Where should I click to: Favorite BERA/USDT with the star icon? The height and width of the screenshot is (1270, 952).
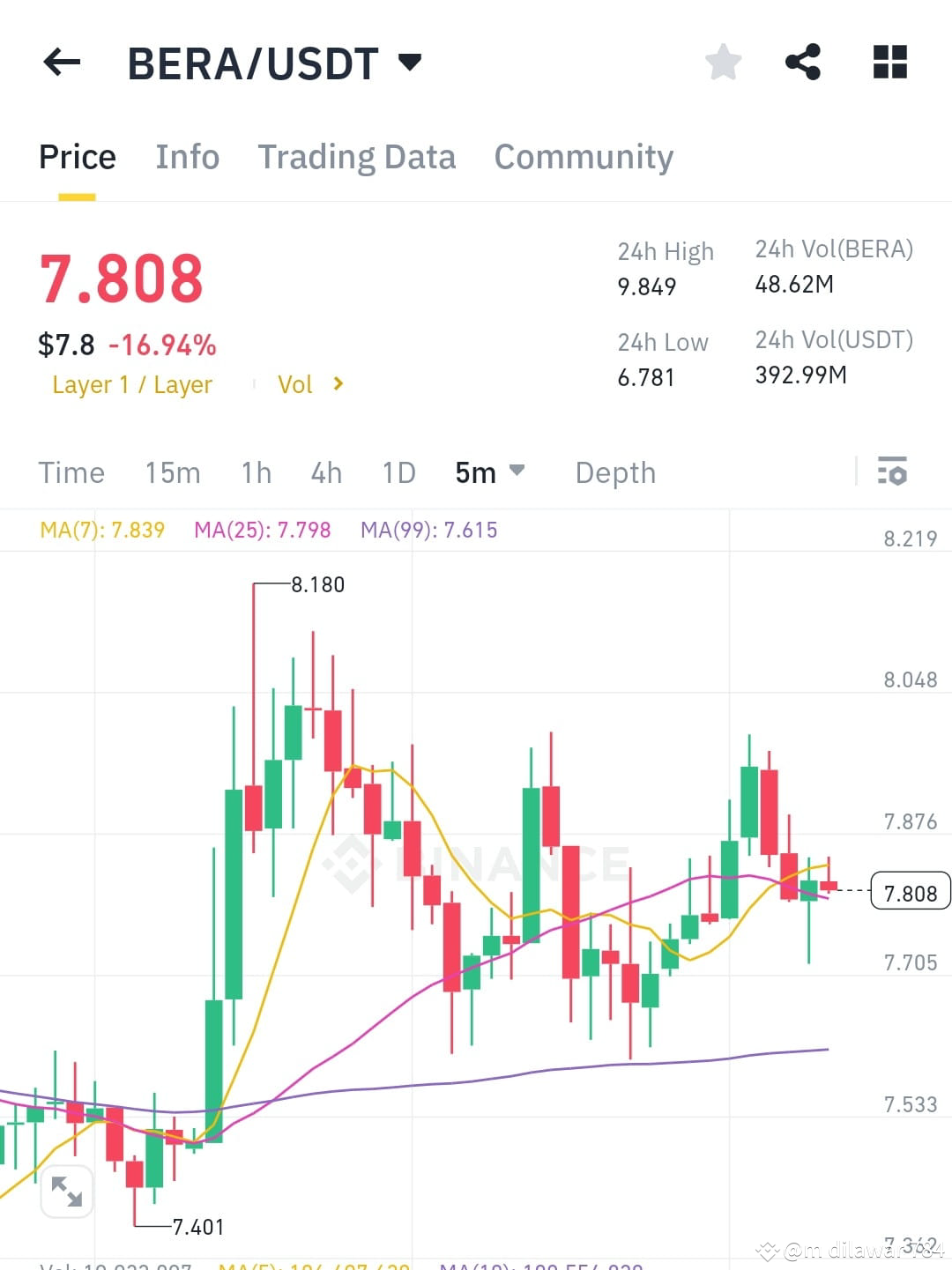[x=722, y=62]
